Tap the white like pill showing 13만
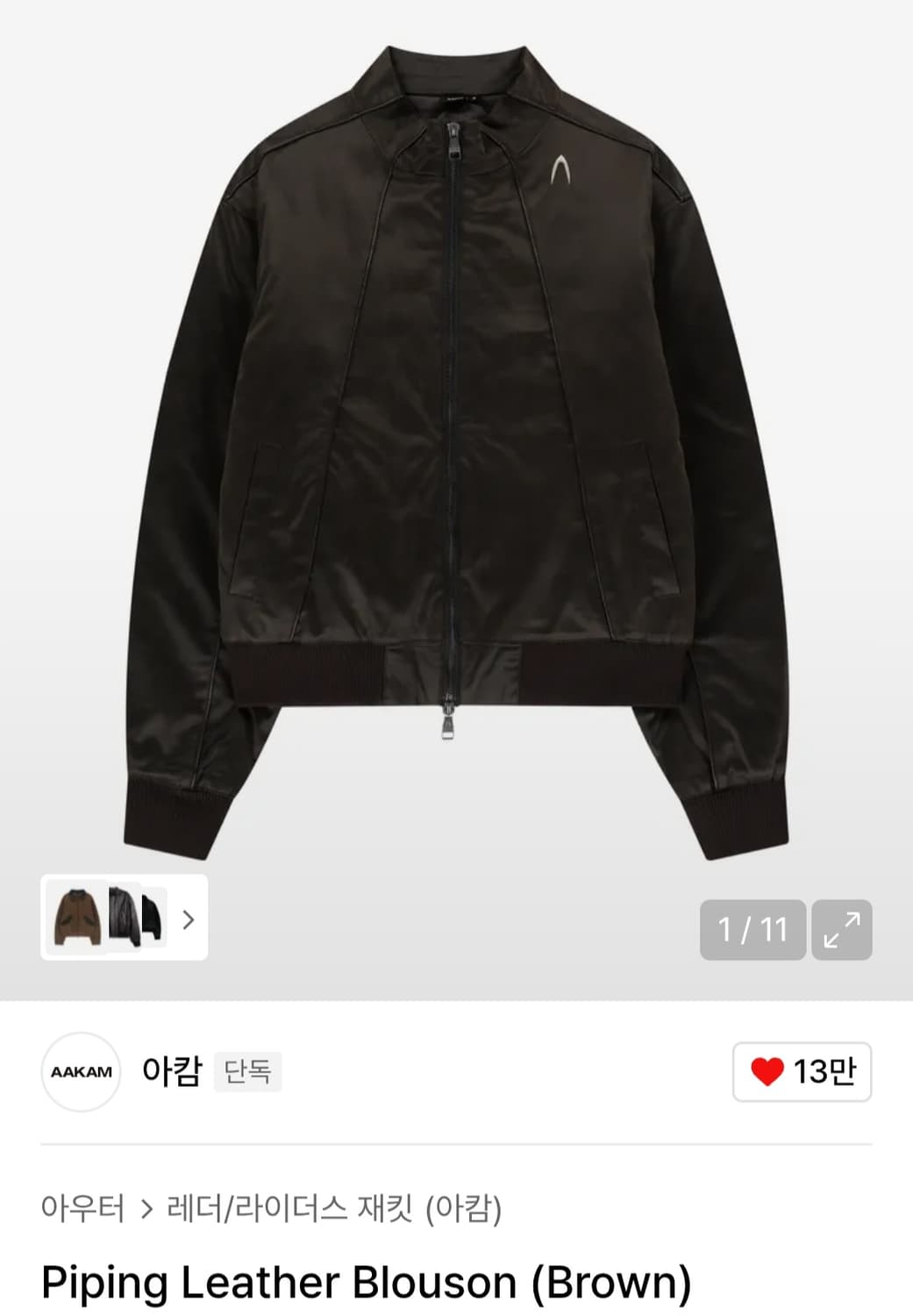This screenshot has width=913, height=1316. coord(801,1070)
